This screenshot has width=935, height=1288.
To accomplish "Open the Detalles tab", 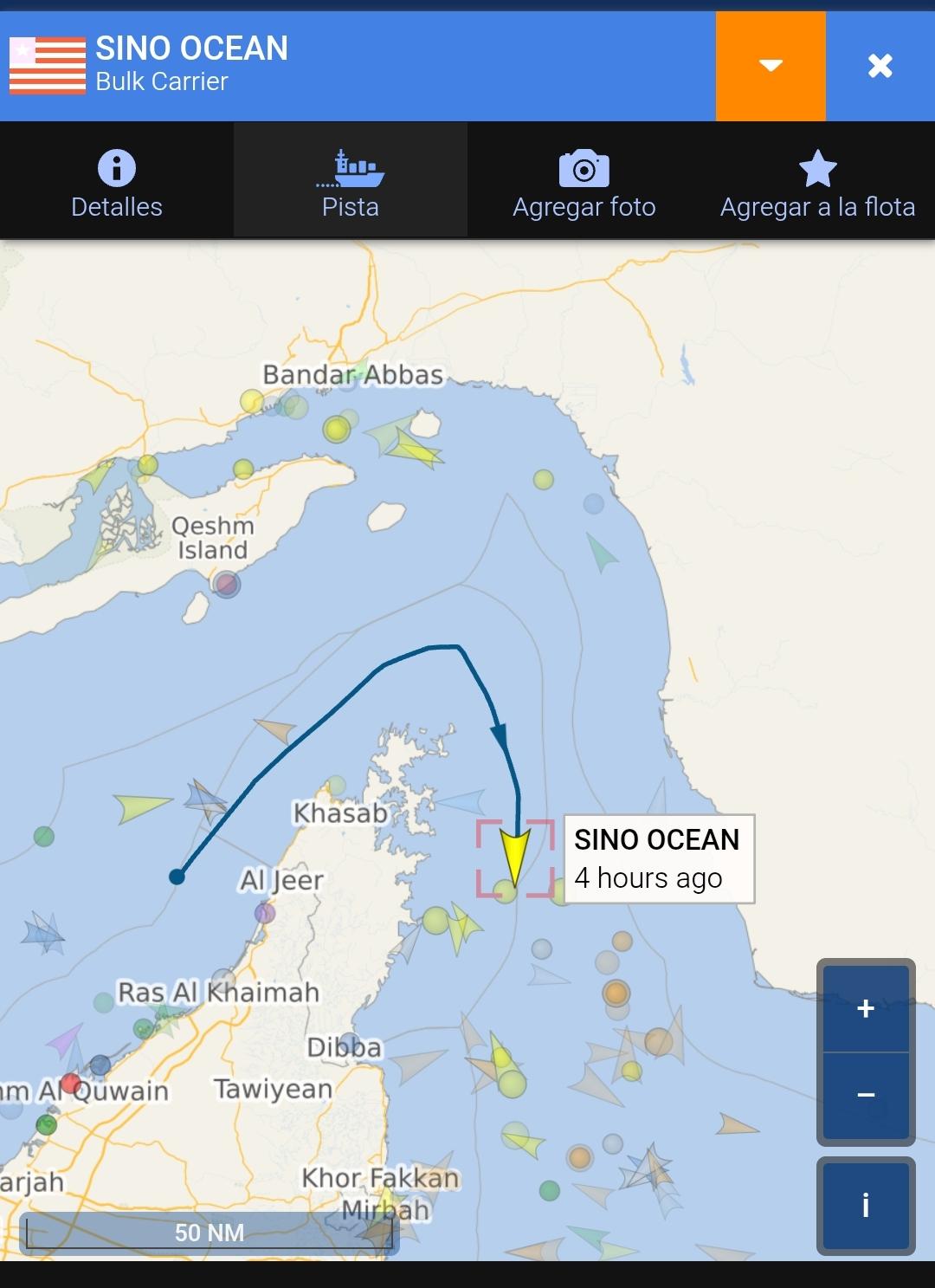I will [117, 182].
